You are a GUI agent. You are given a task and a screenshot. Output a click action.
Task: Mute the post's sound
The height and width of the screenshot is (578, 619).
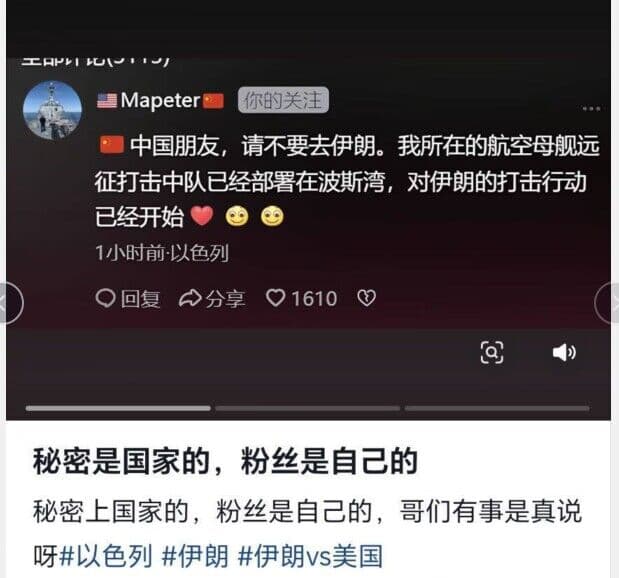pos(564,352)
